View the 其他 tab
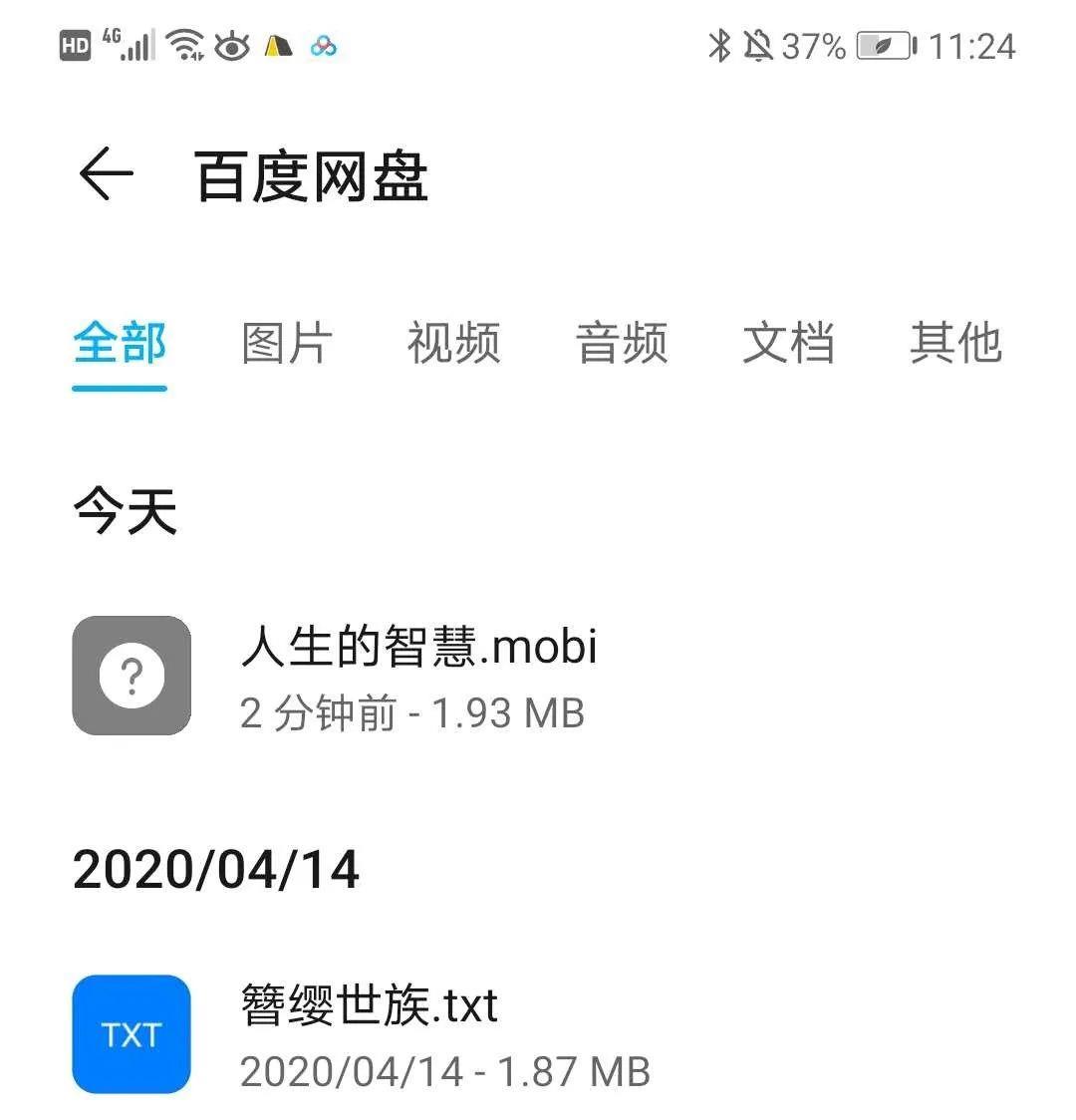This screenshot has width=1076, height=1120. click(x=954, y=344)
